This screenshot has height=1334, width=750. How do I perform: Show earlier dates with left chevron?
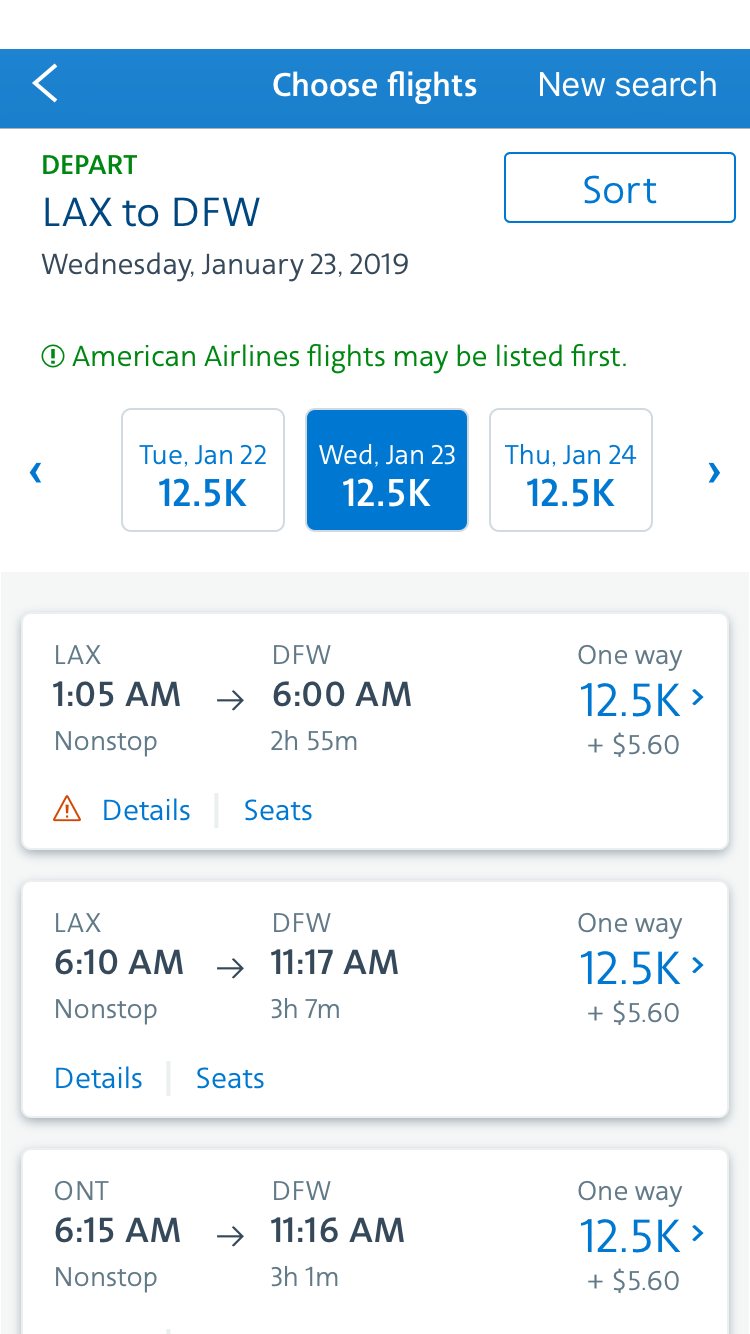click(x=36, y=472)
